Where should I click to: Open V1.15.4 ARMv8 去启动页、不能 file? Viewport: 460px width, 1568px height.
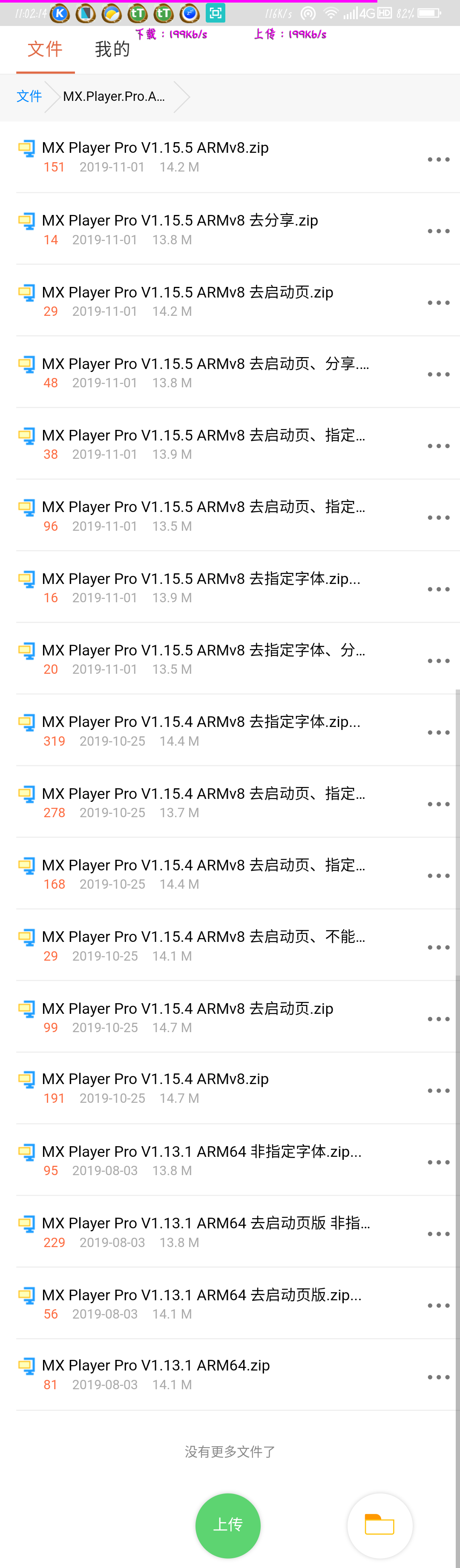coord(204,937)
